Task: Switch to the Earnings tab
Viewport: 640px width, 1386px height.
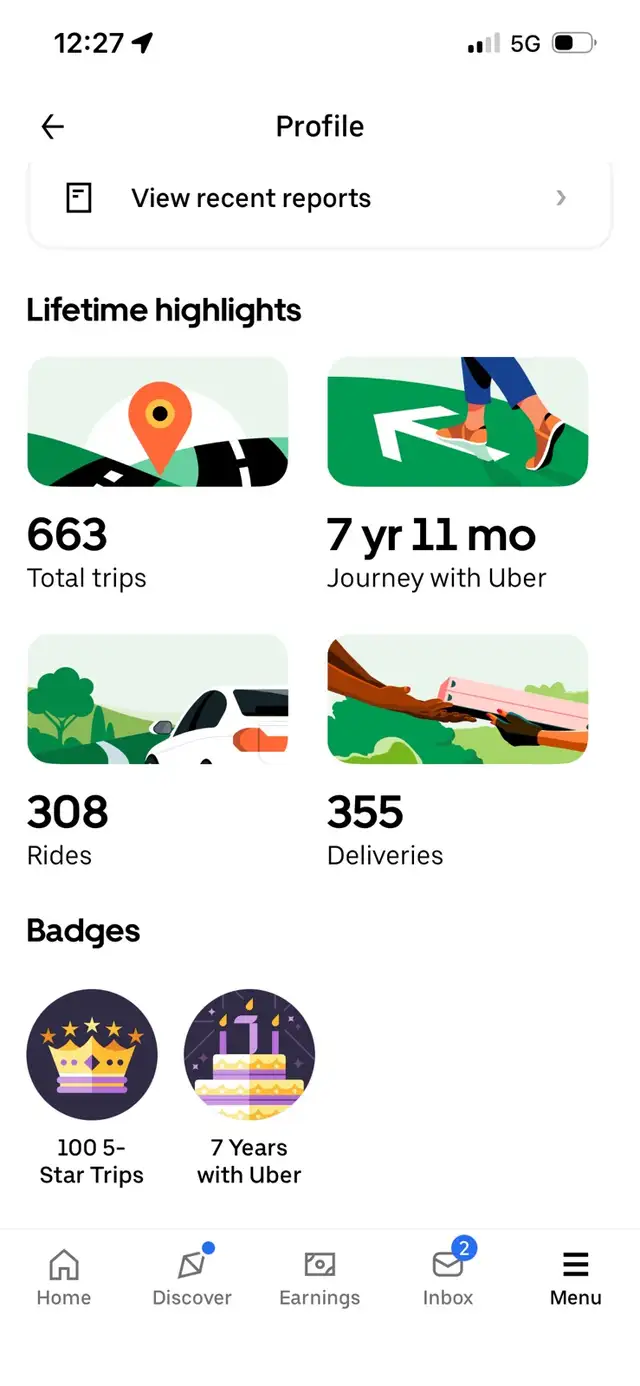Action: coord(320,1277)
